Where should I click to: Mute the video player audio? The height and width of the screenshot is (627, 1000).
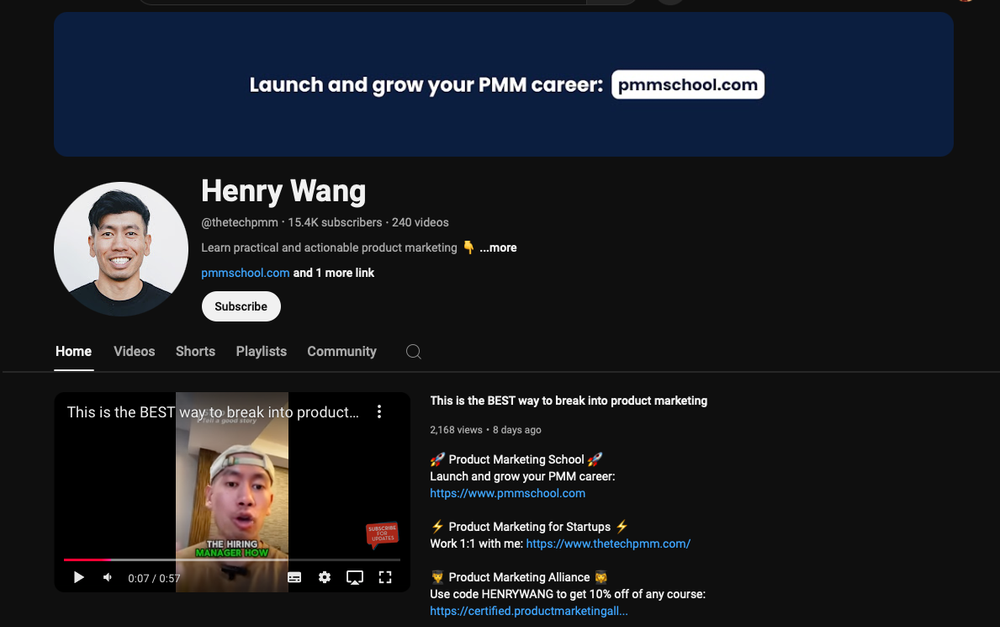(108, 577)
